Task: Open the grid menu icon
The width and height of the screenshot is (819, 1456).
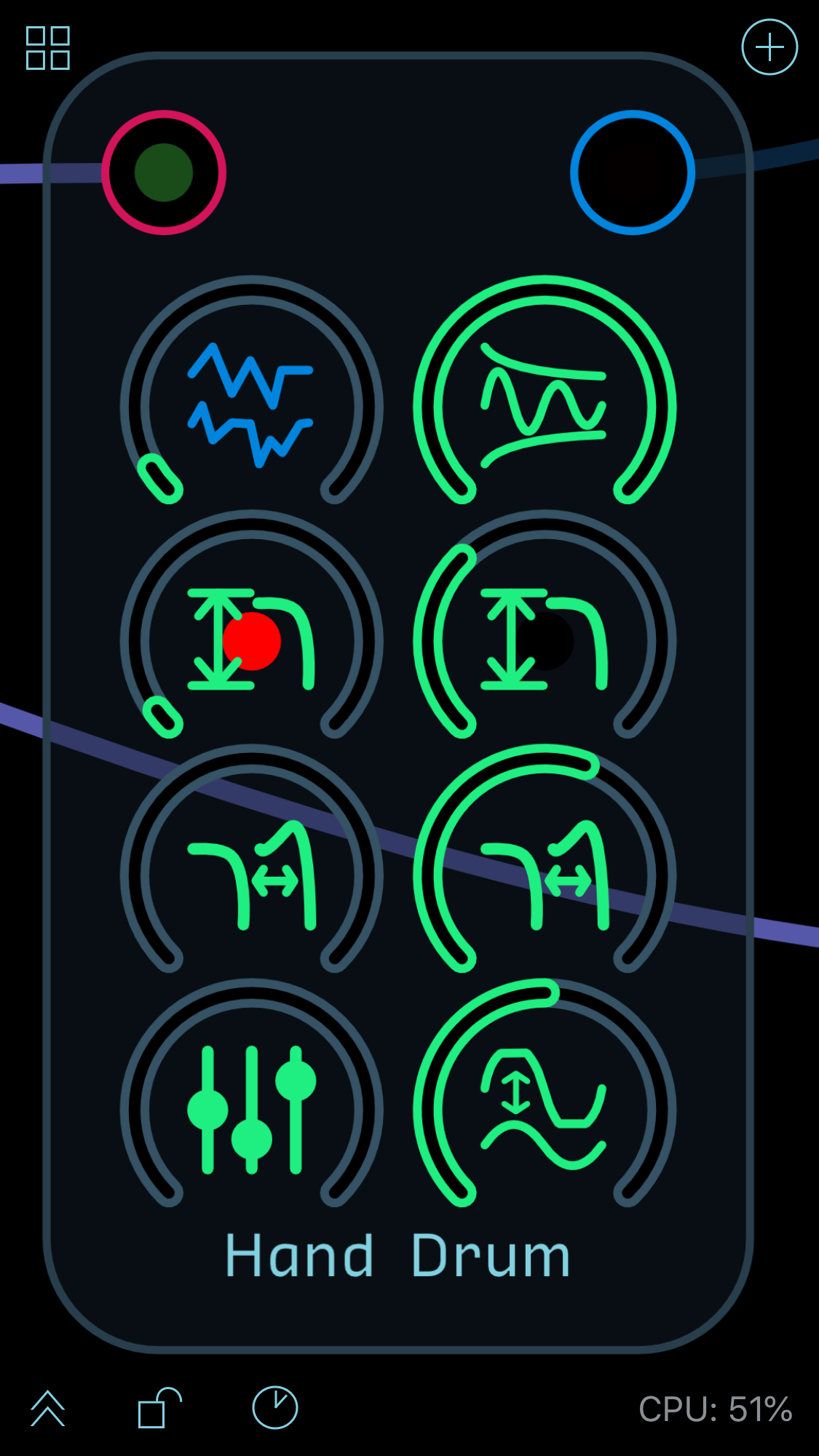Action: pos(47,48)
